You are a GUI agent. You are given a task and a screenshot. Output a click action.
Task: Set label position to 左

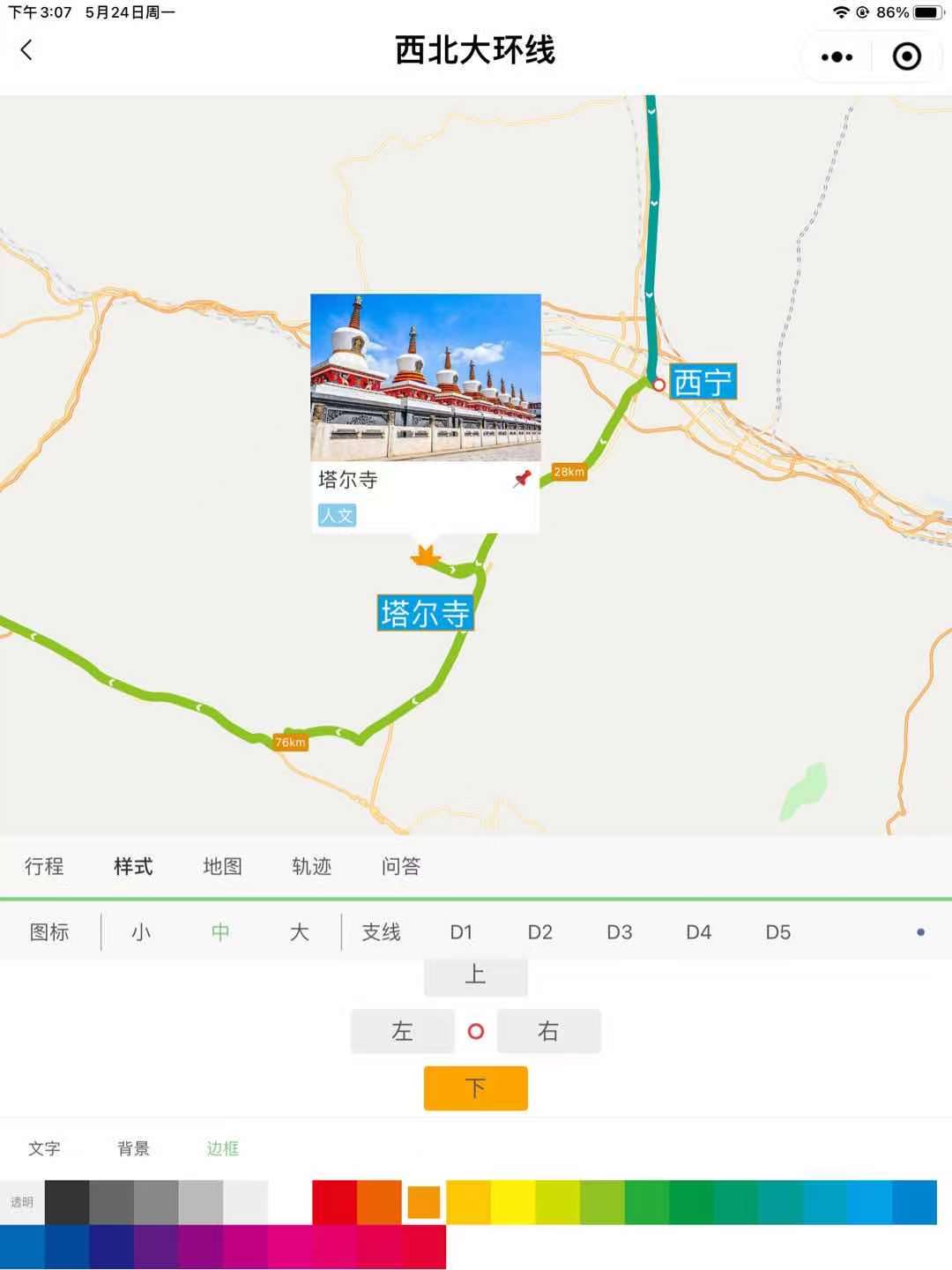pos(402,1031)
